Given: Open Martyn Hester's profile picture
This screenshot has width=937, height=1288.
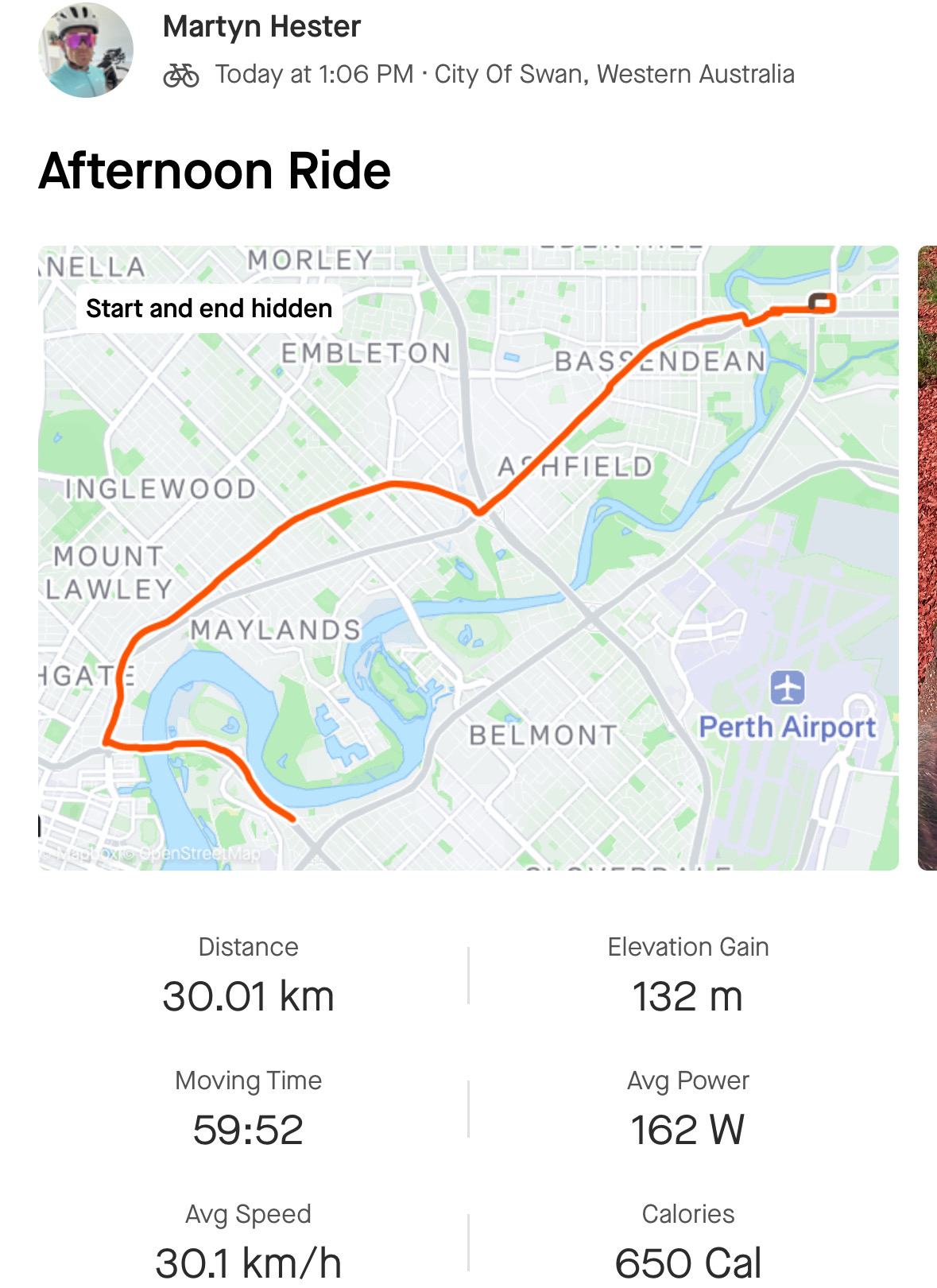Looking at the screenshot, I should 86,50.
